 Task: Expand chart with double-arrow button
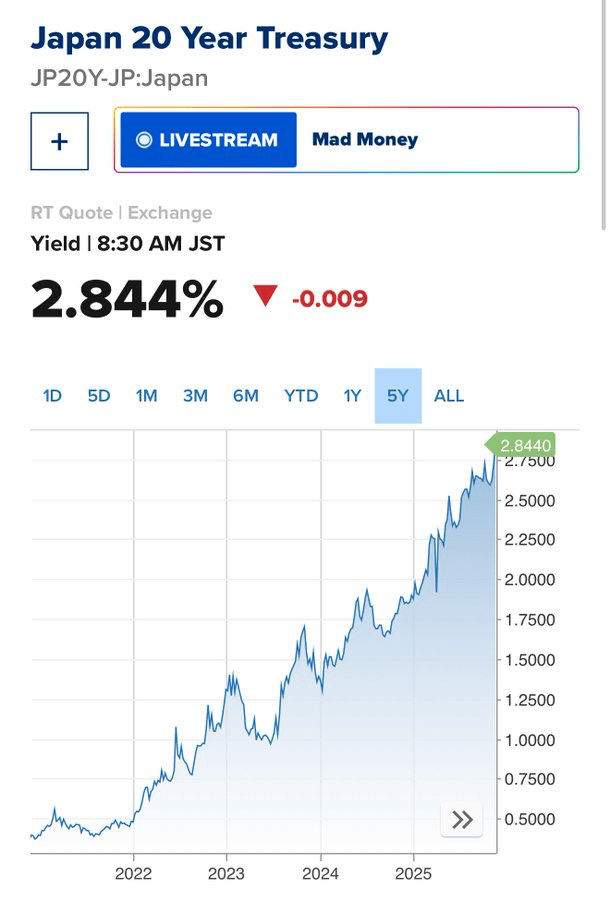(462, 820)
